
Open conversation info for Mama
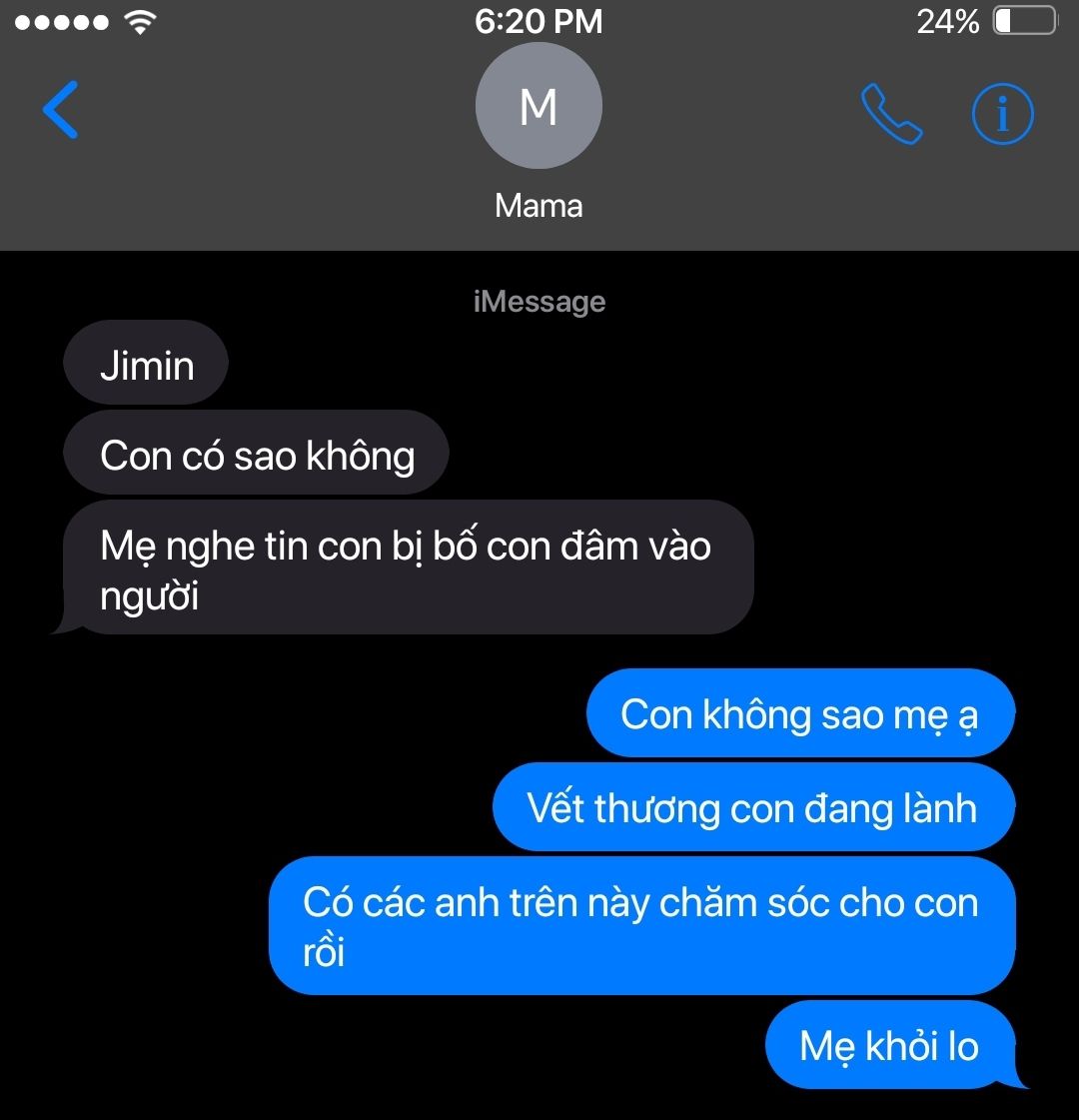[x=1002, y=115]
